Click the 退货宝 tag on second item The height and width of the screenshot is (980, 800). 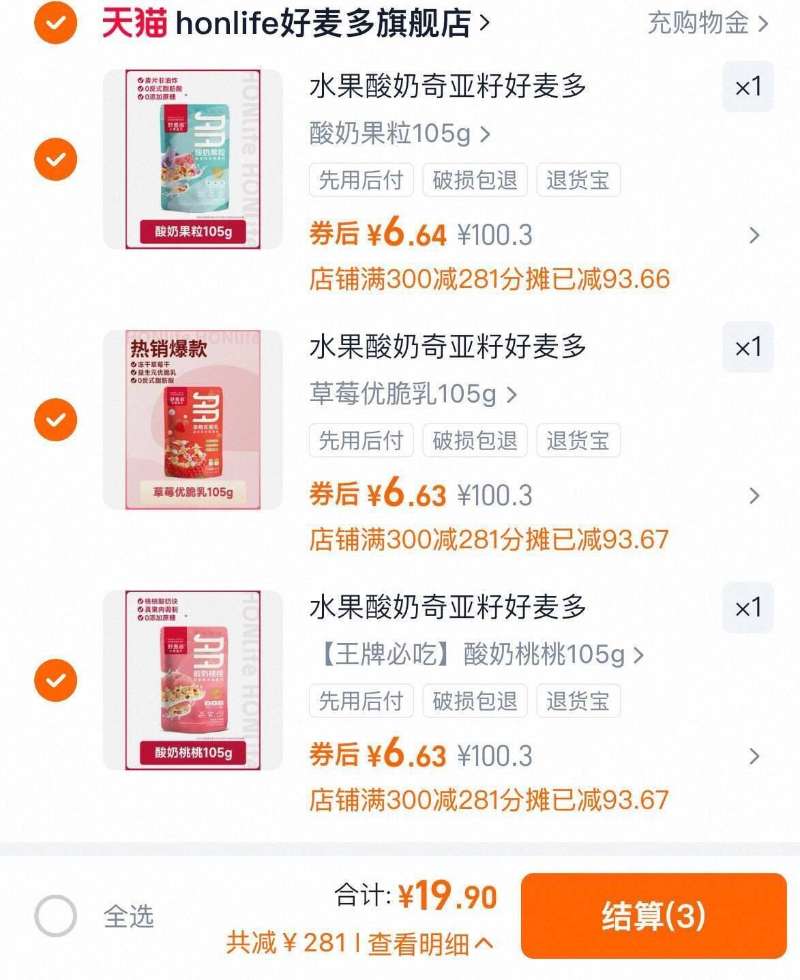[x=581, y=440]
